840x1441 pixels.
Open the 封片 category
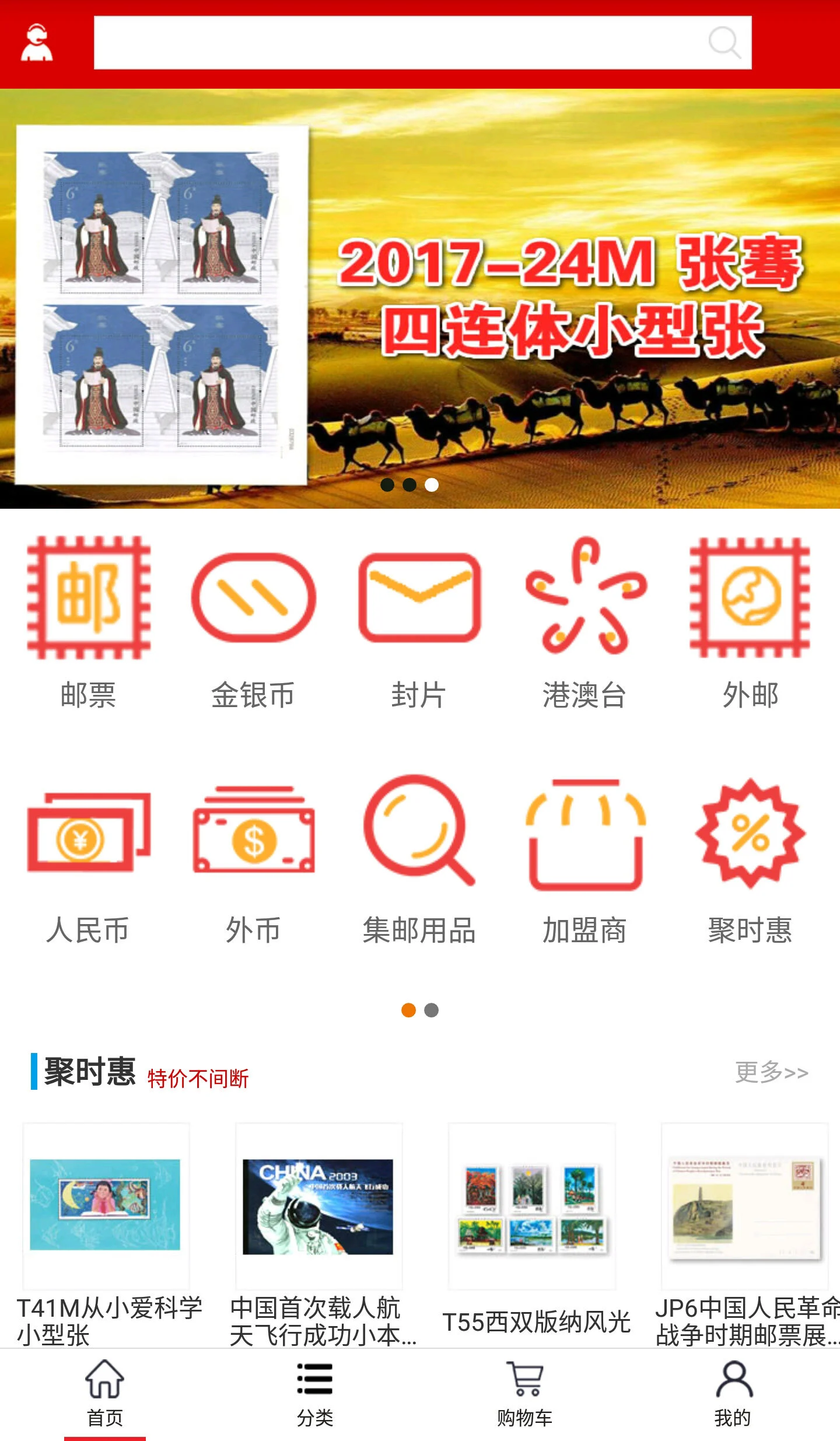419,621
